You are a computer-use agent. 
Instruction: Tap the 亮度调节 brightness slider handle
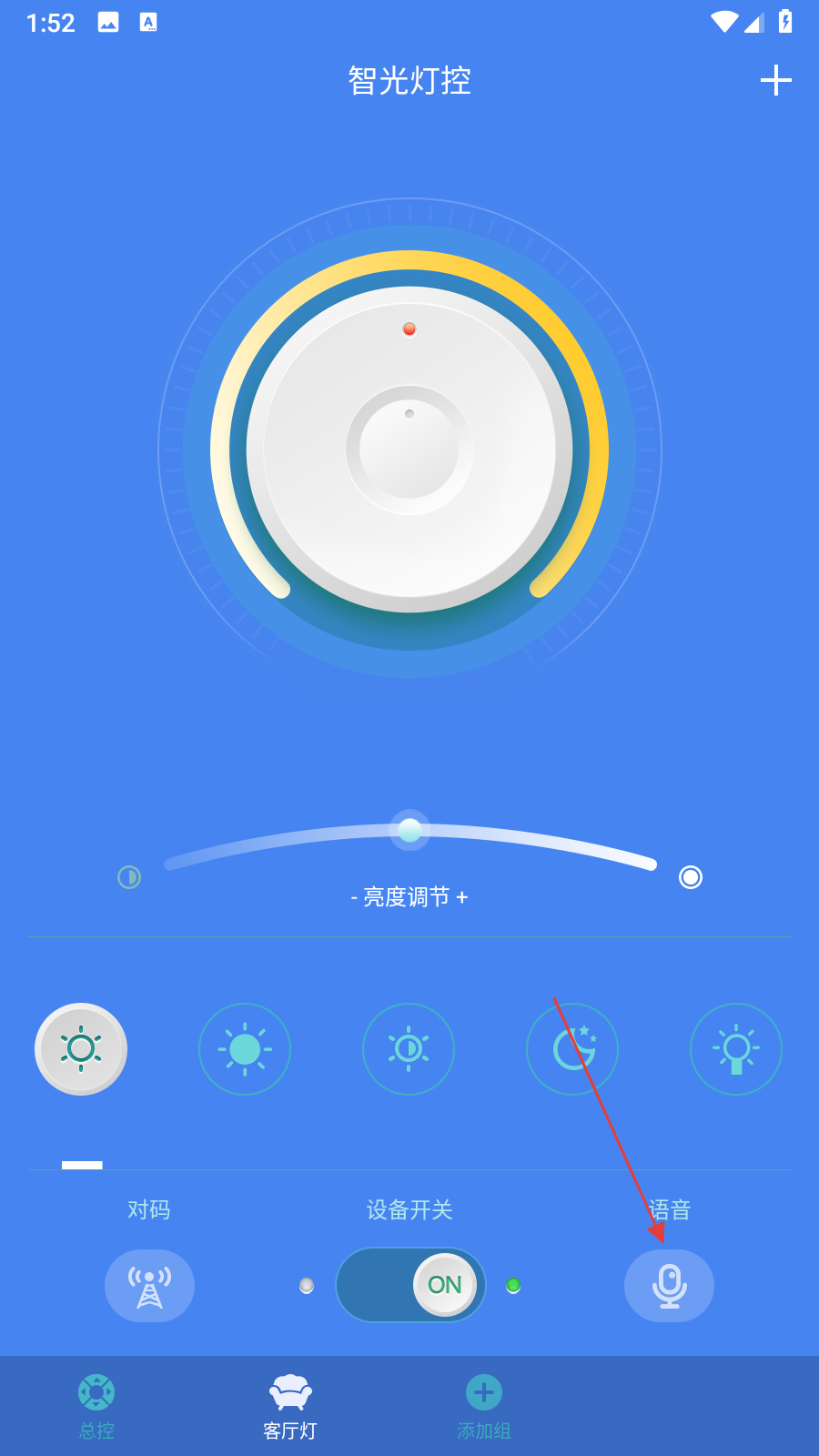[x=409, y=830]
